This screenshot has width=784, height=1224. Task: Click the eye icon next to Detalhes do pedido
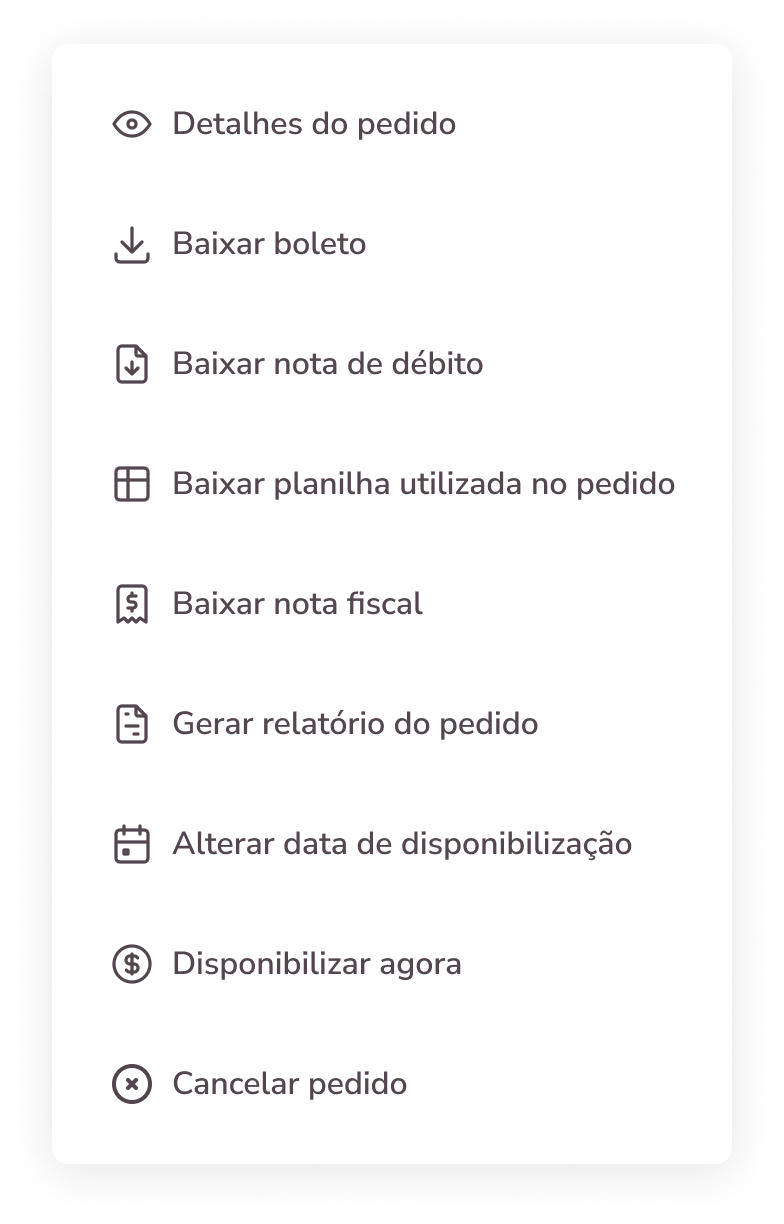(132, 124)
